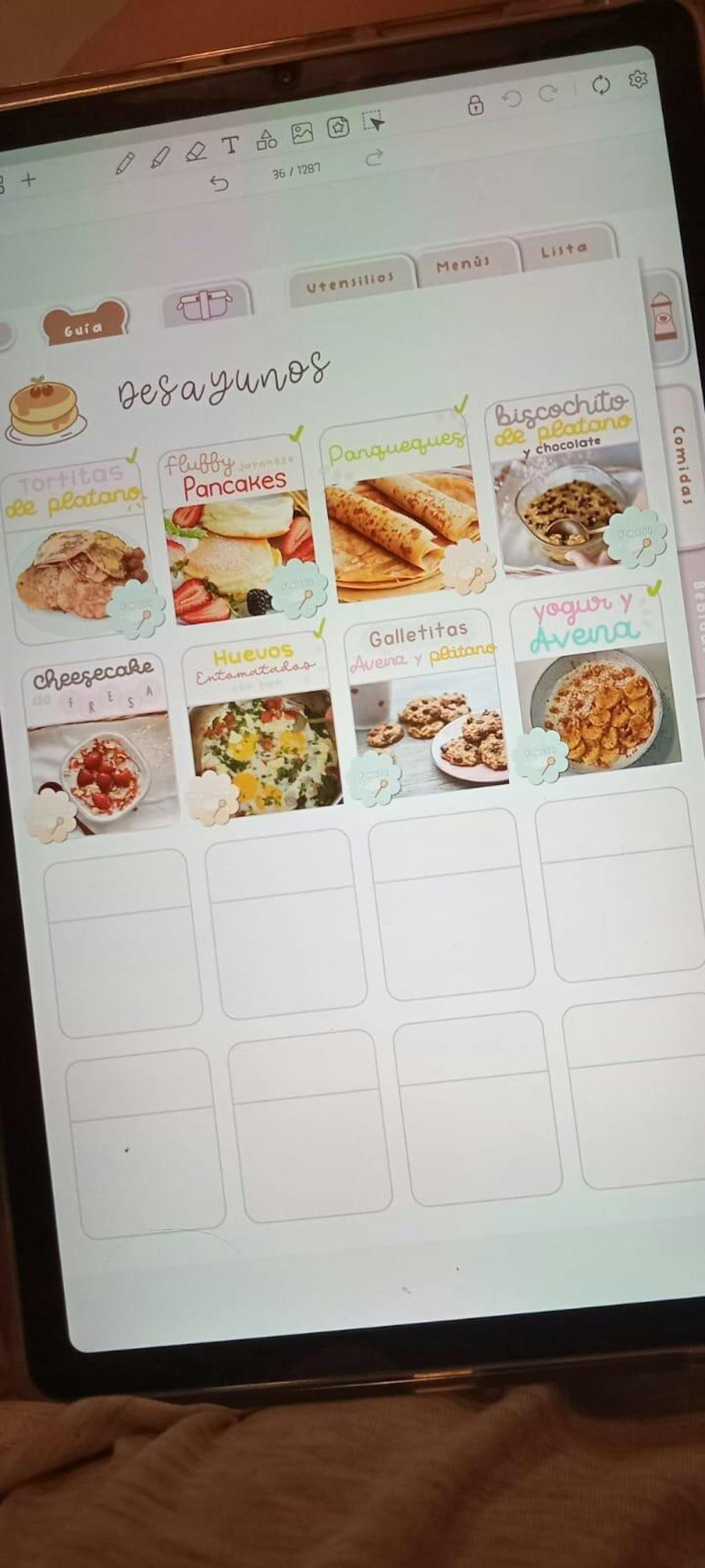Viewport: 705px width, 1568px height.
Task: Insert an image with the picture icon
Action: (x=302, y=132)
